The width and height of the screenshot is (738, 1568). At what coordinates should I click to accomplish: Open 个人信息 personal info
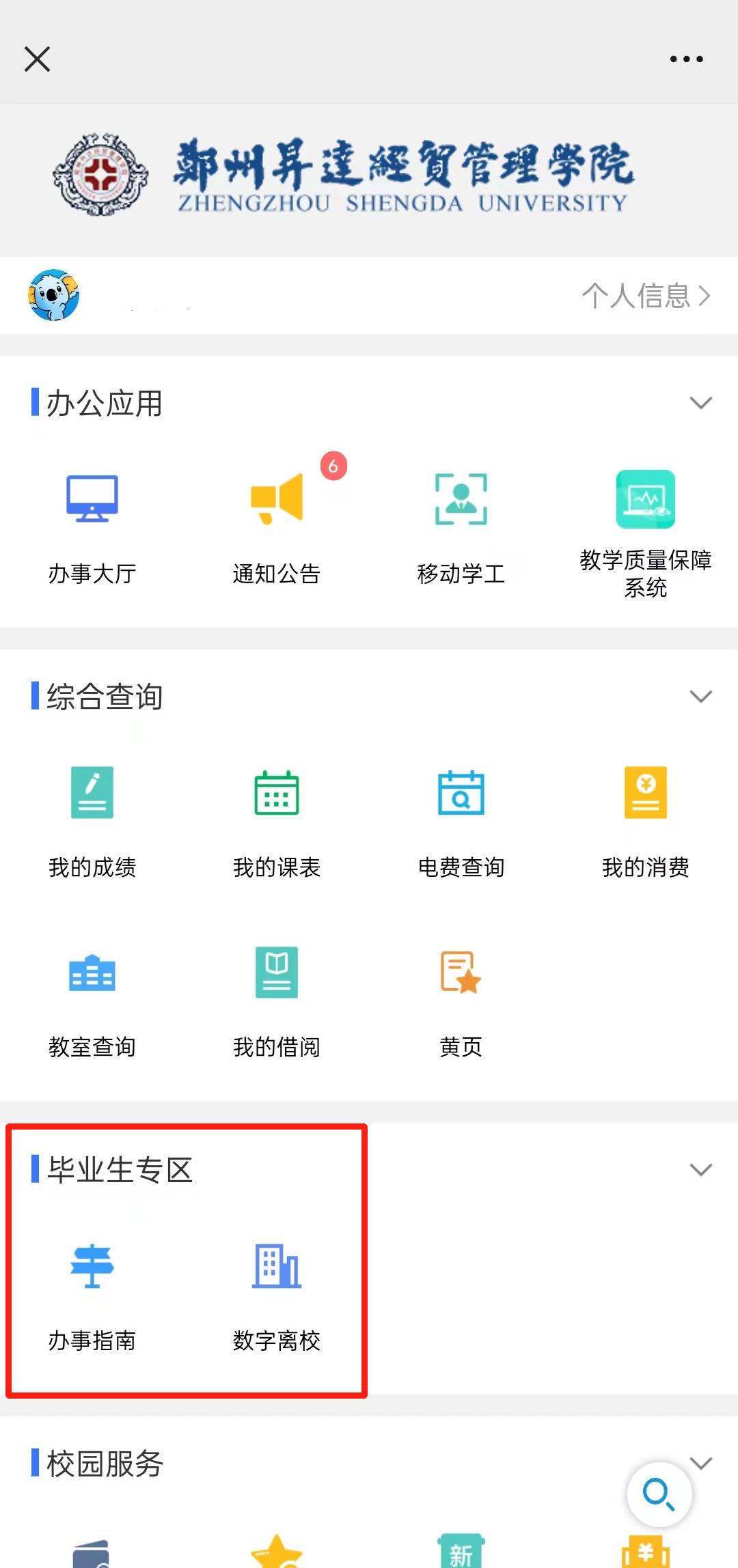point(645,295)
